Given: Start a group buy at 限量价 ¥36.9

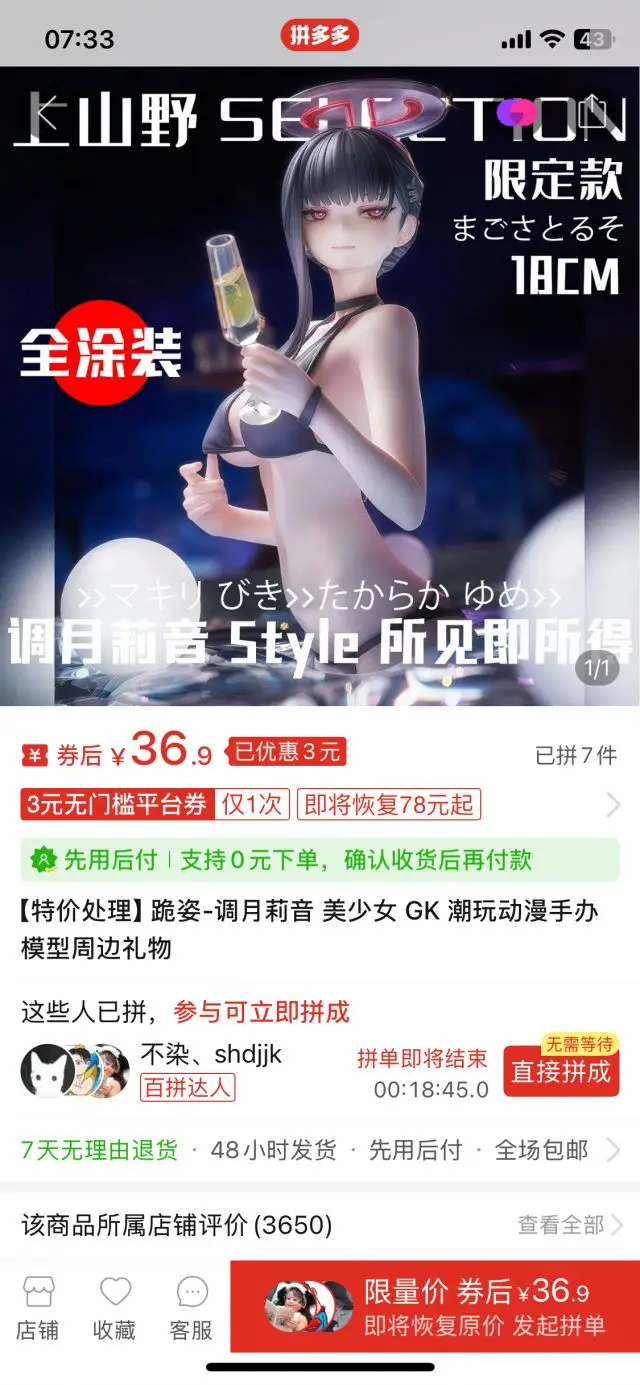Looking at the screenshot, I should pos(435,1308).
